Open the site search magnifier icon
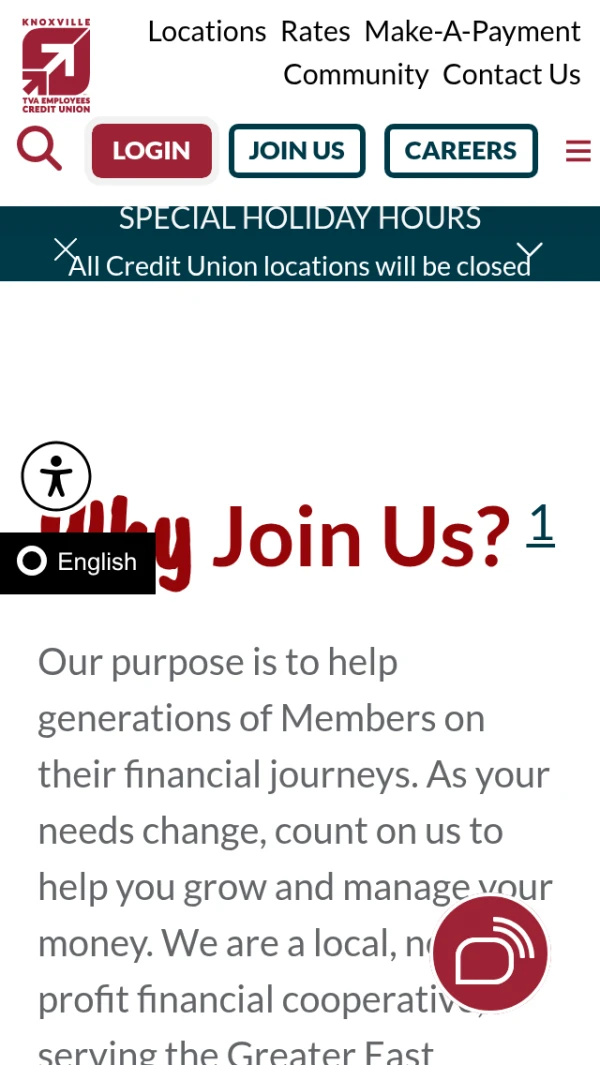 coord(39,149)
